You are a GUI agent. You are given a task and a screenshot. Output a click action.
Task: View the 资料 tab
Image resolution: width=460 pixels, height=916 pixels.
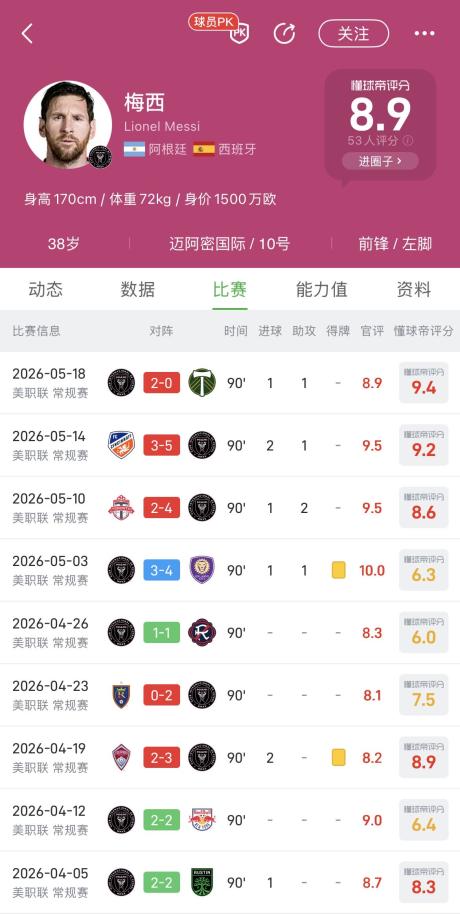pos(414,289)
